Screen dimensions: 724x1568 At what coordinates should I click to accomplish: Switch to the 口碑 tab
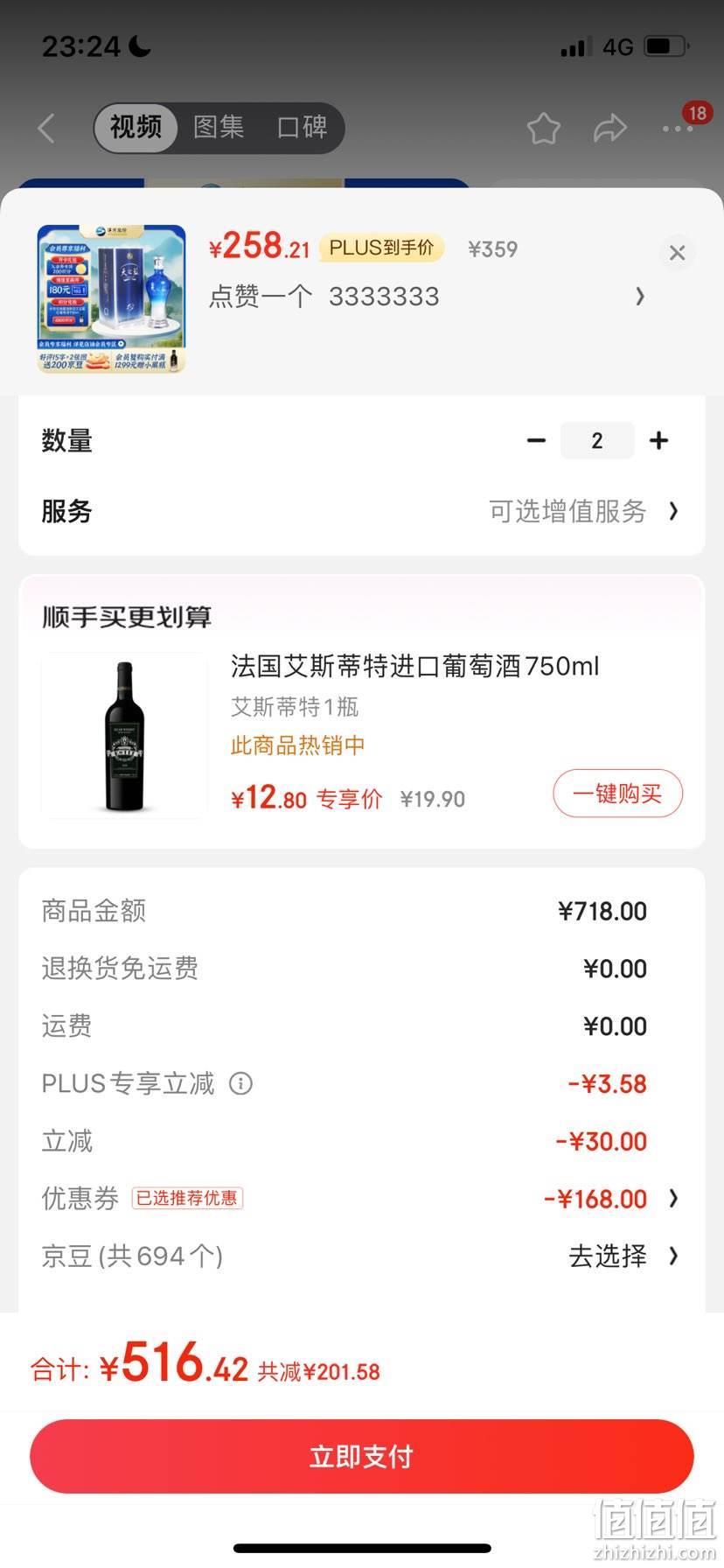(x=302, y=128)
